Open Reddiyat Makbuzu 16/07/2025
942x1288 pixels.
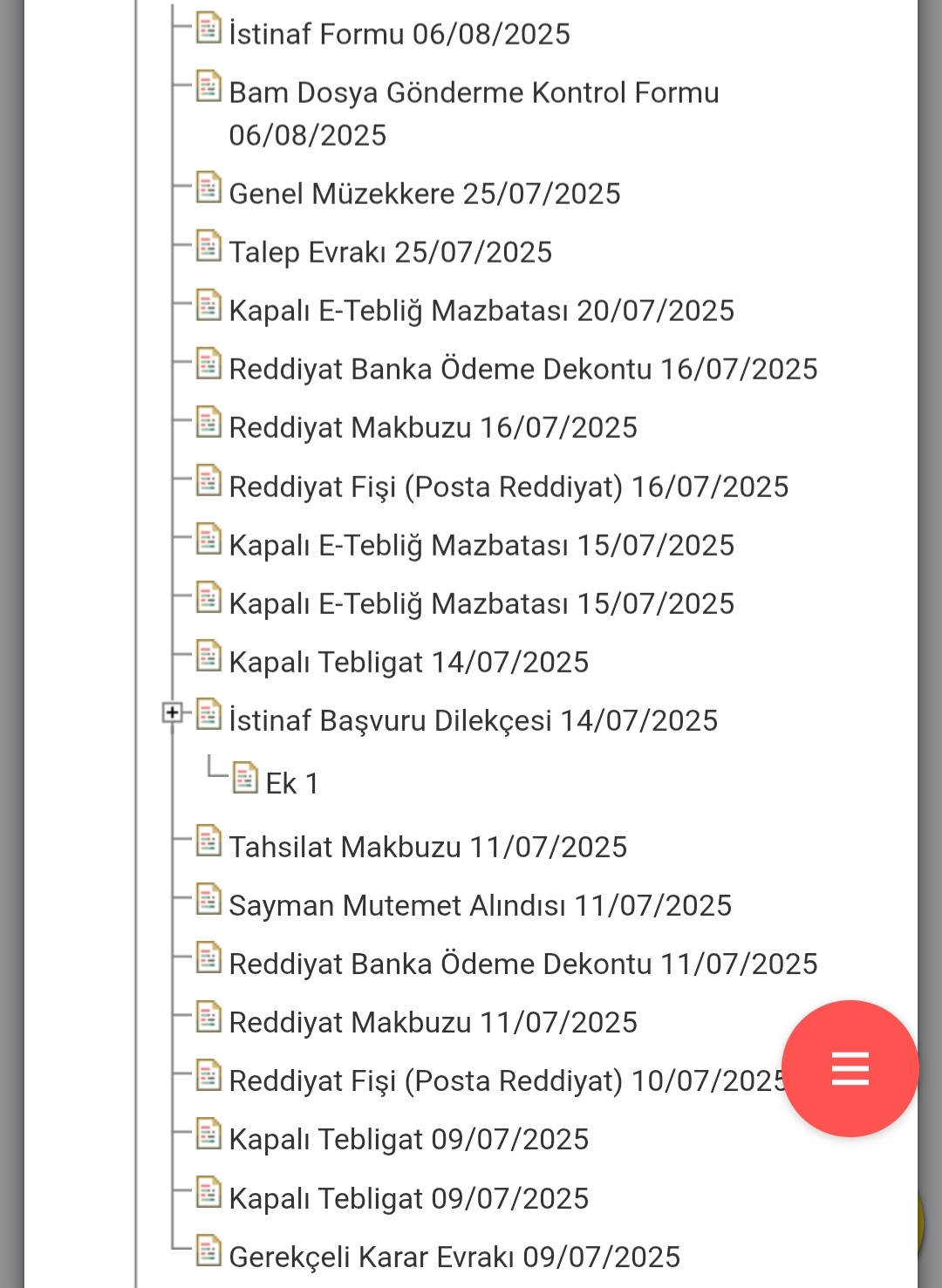click(x=433, y=427)
